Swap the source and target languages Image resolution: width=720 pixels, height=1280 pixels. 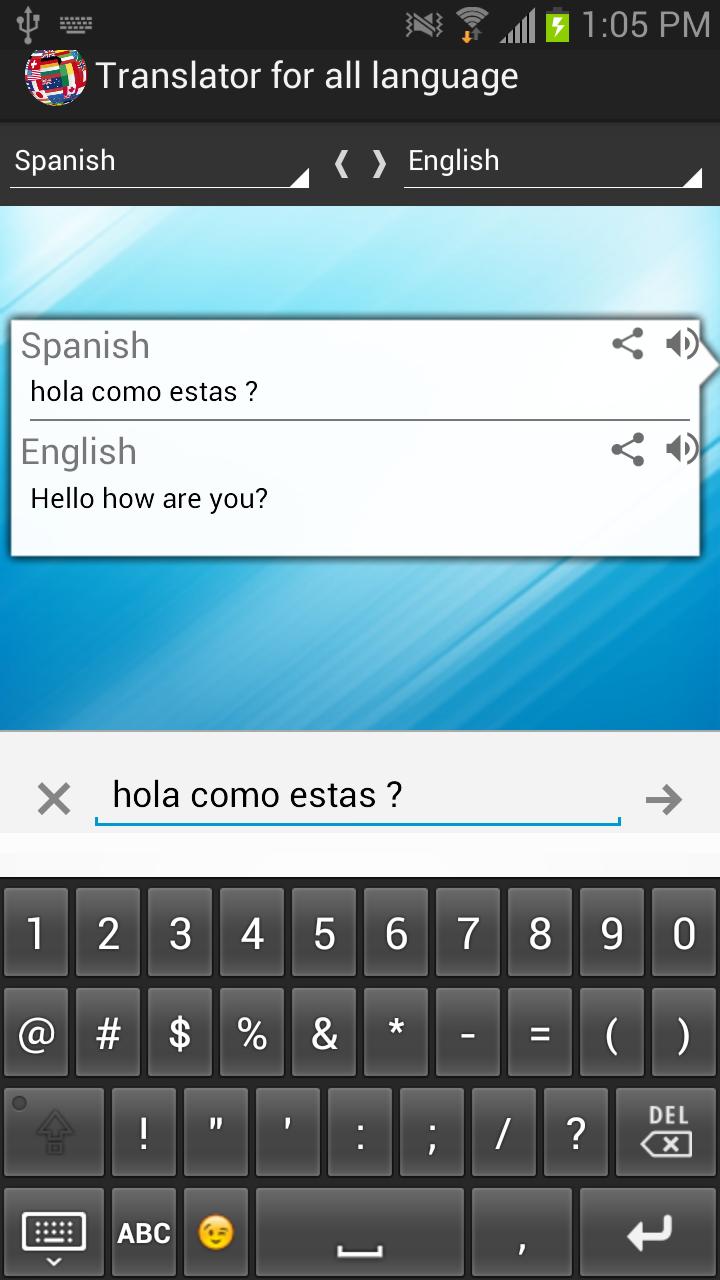click(x=360, y=163)
